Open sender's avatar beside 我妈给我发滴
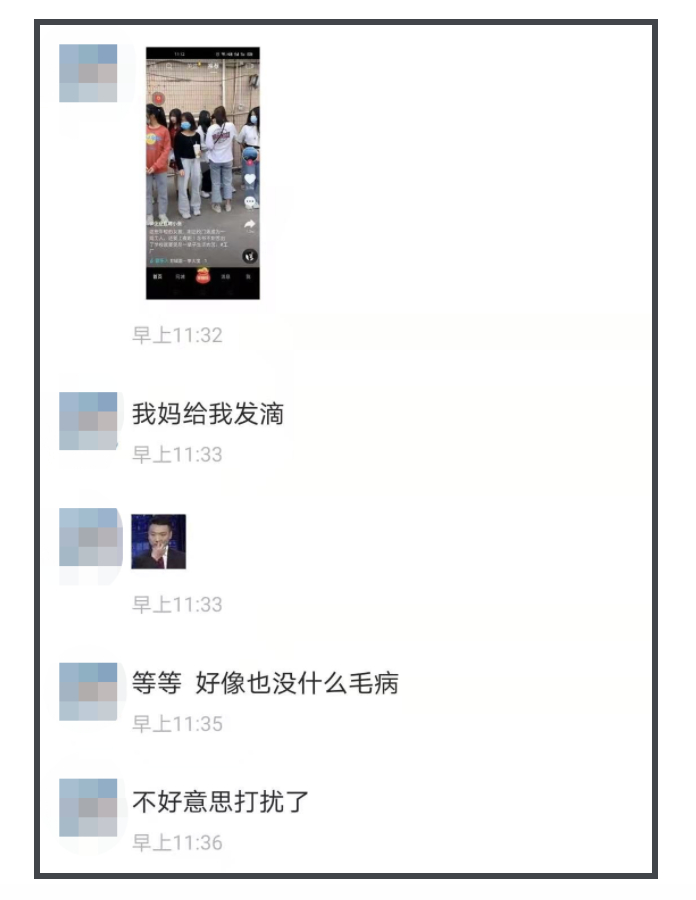The height and width of the screenshot is (900, 696). coord(88,421)
